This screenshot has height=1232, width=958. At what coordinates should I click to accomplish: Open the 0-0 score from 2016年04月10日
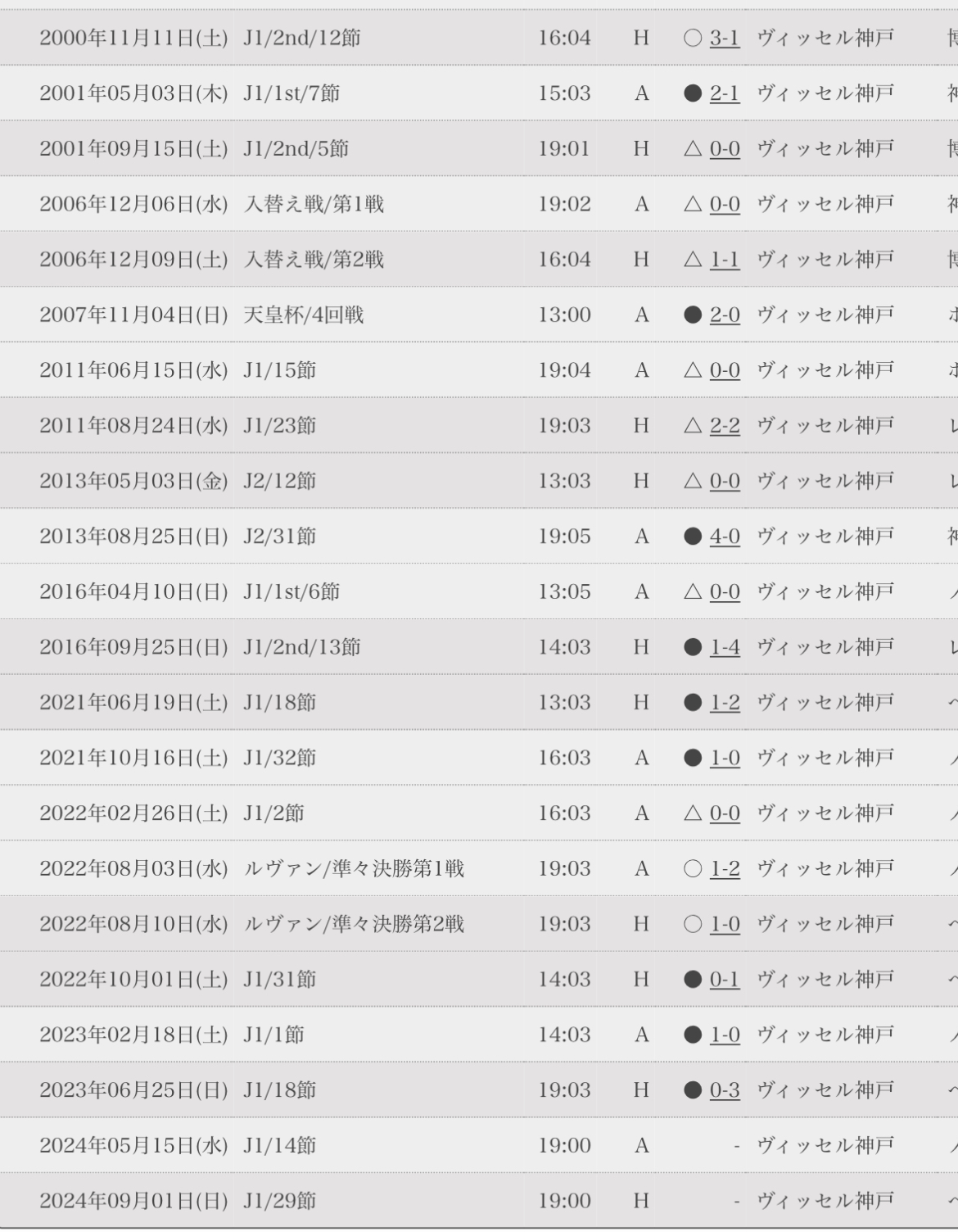(x=725, y=591)
